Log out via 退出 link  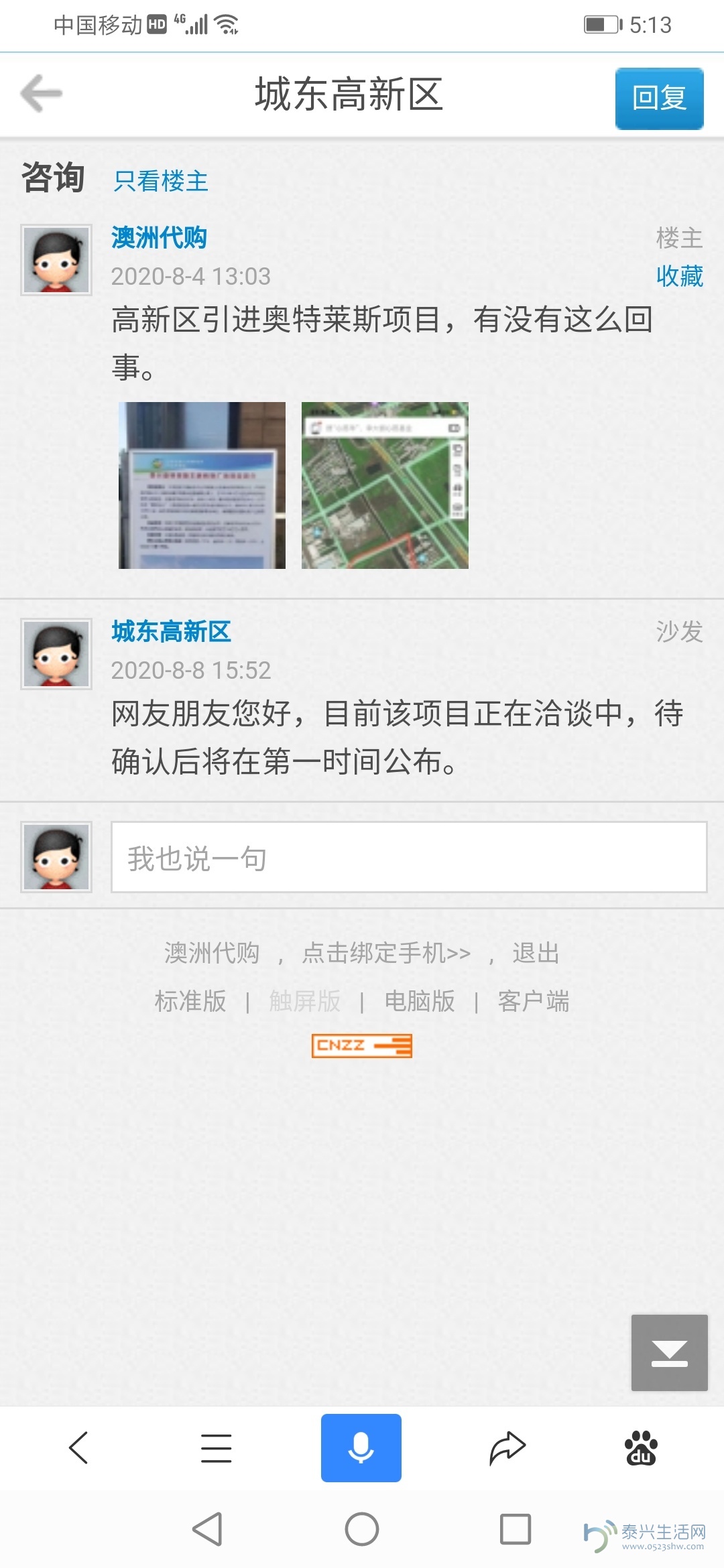(536, 952)
